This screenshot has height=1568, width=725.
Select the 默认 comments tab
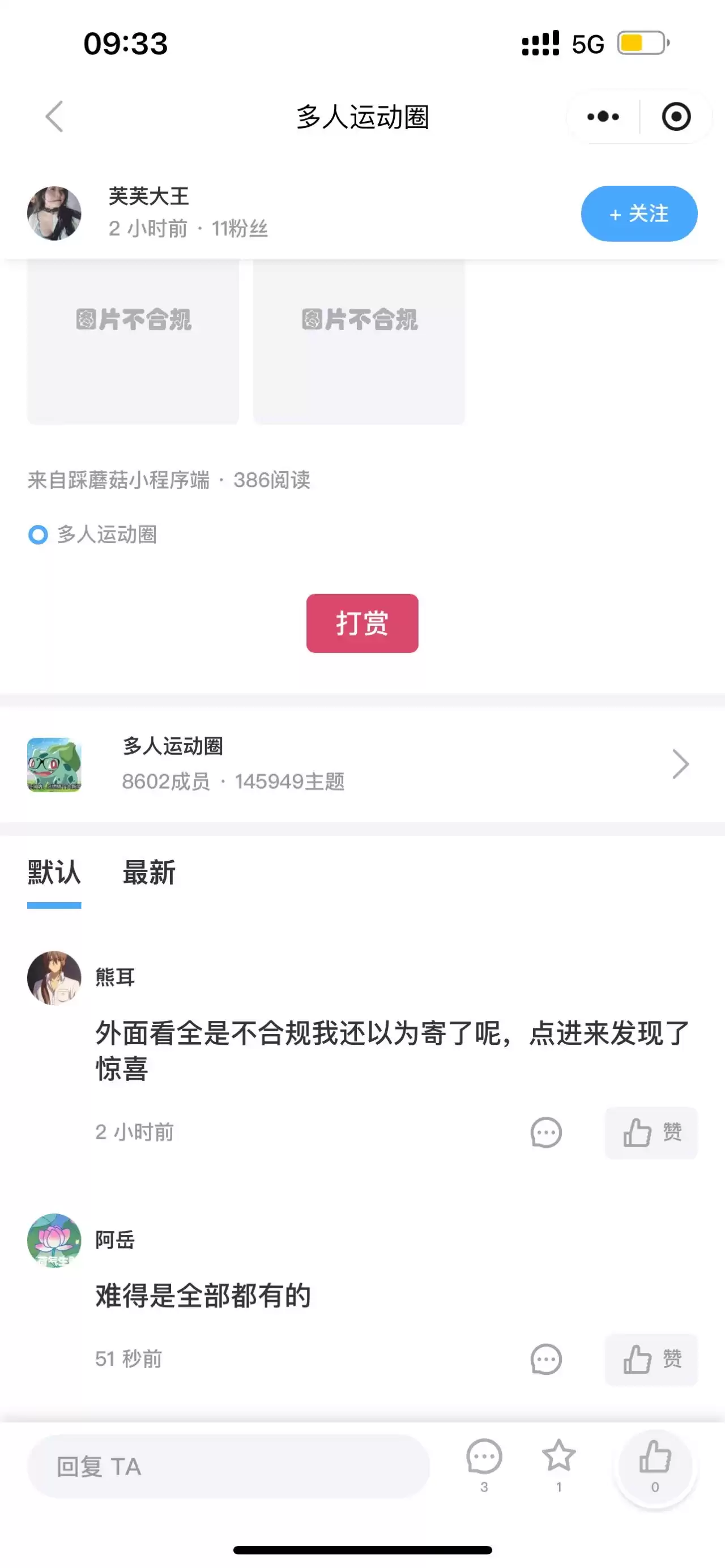tap(54, 872)
